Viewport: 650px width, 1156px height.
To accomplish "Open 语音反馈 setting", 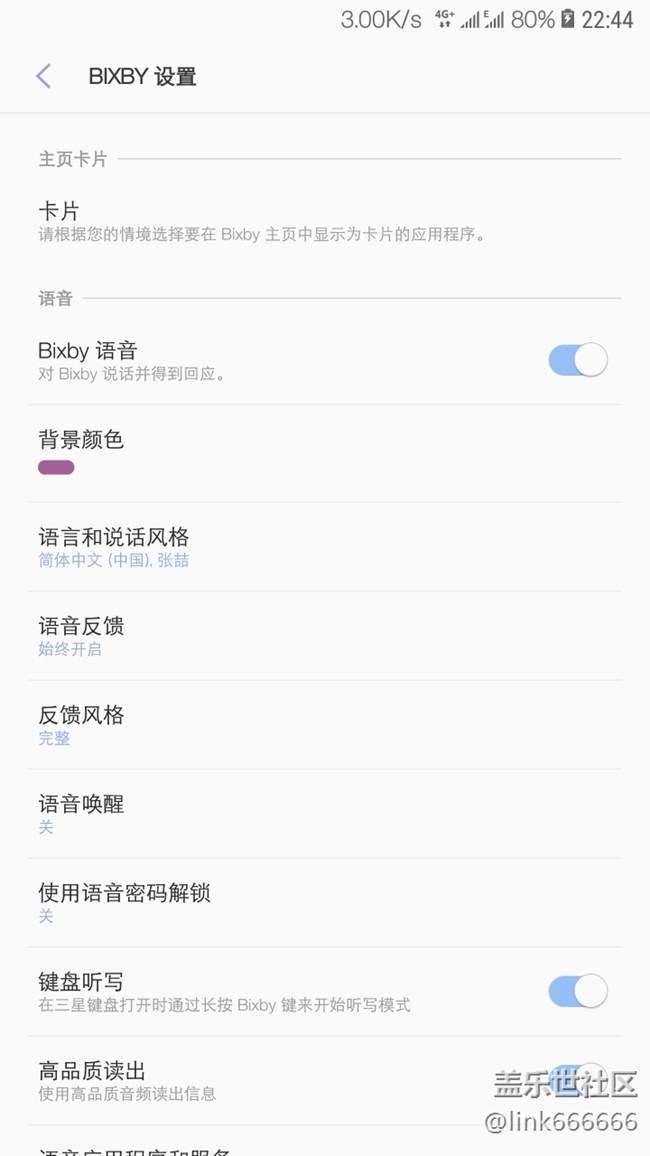I will coord(325,636).
